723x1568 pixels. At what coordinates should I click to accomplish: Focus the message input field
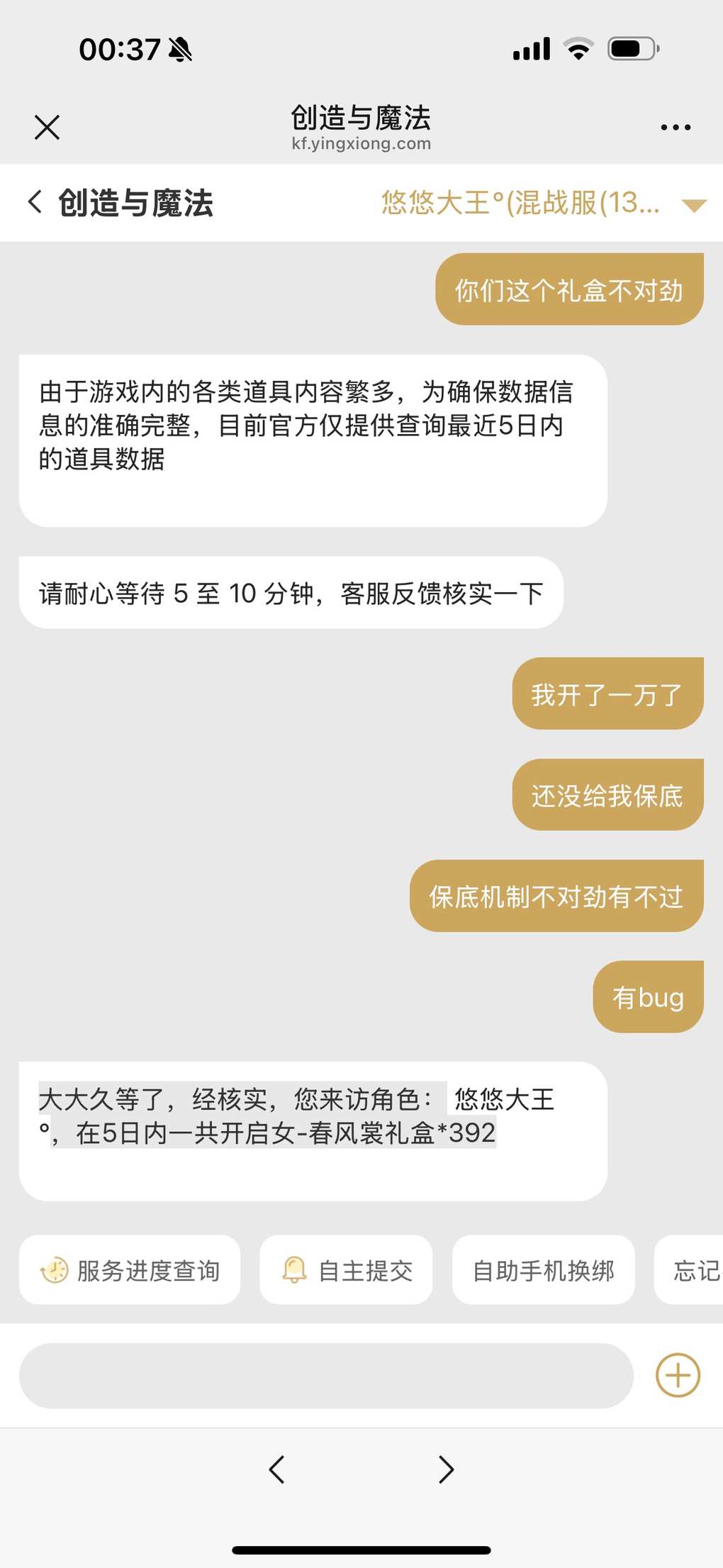(326, 1376)
